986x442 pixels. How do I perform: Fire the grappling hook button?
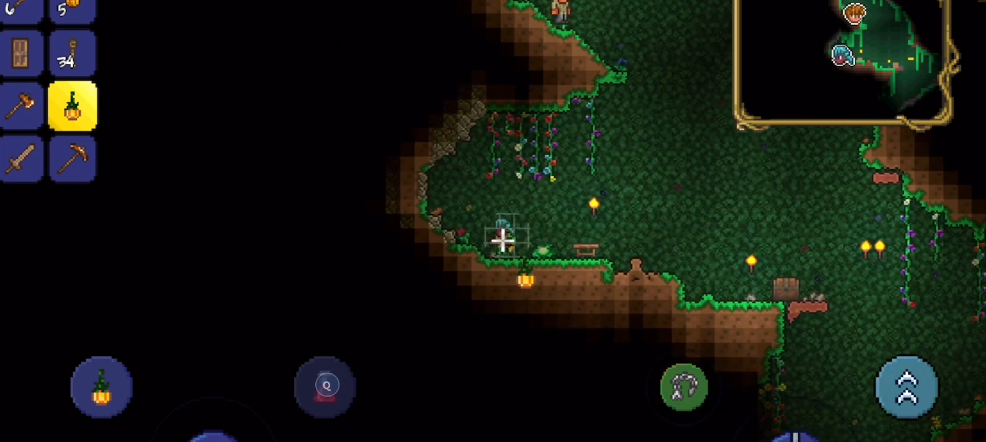(x=684, y=387)
